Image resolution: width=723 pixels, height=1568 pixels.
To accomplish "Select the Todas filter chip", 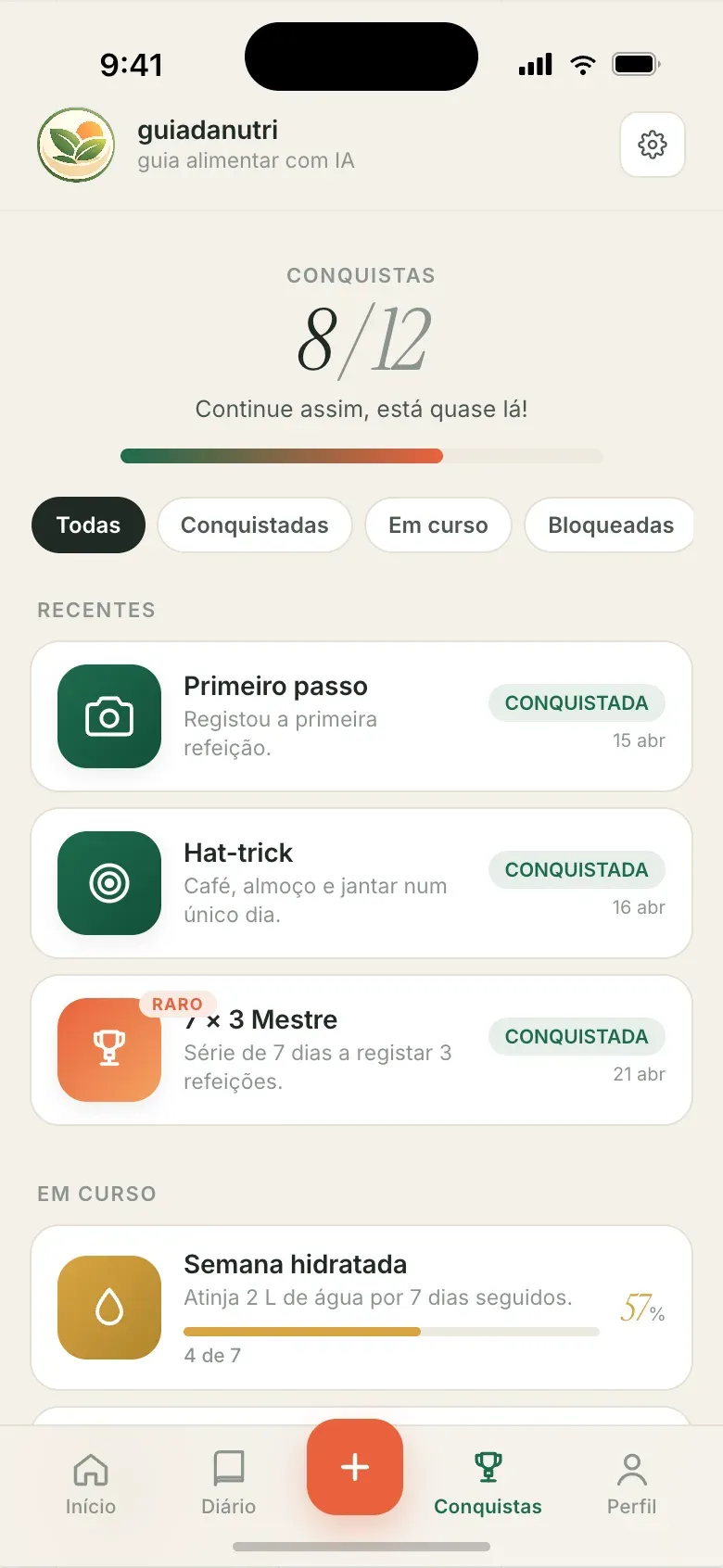I will [x=88, y=525].
